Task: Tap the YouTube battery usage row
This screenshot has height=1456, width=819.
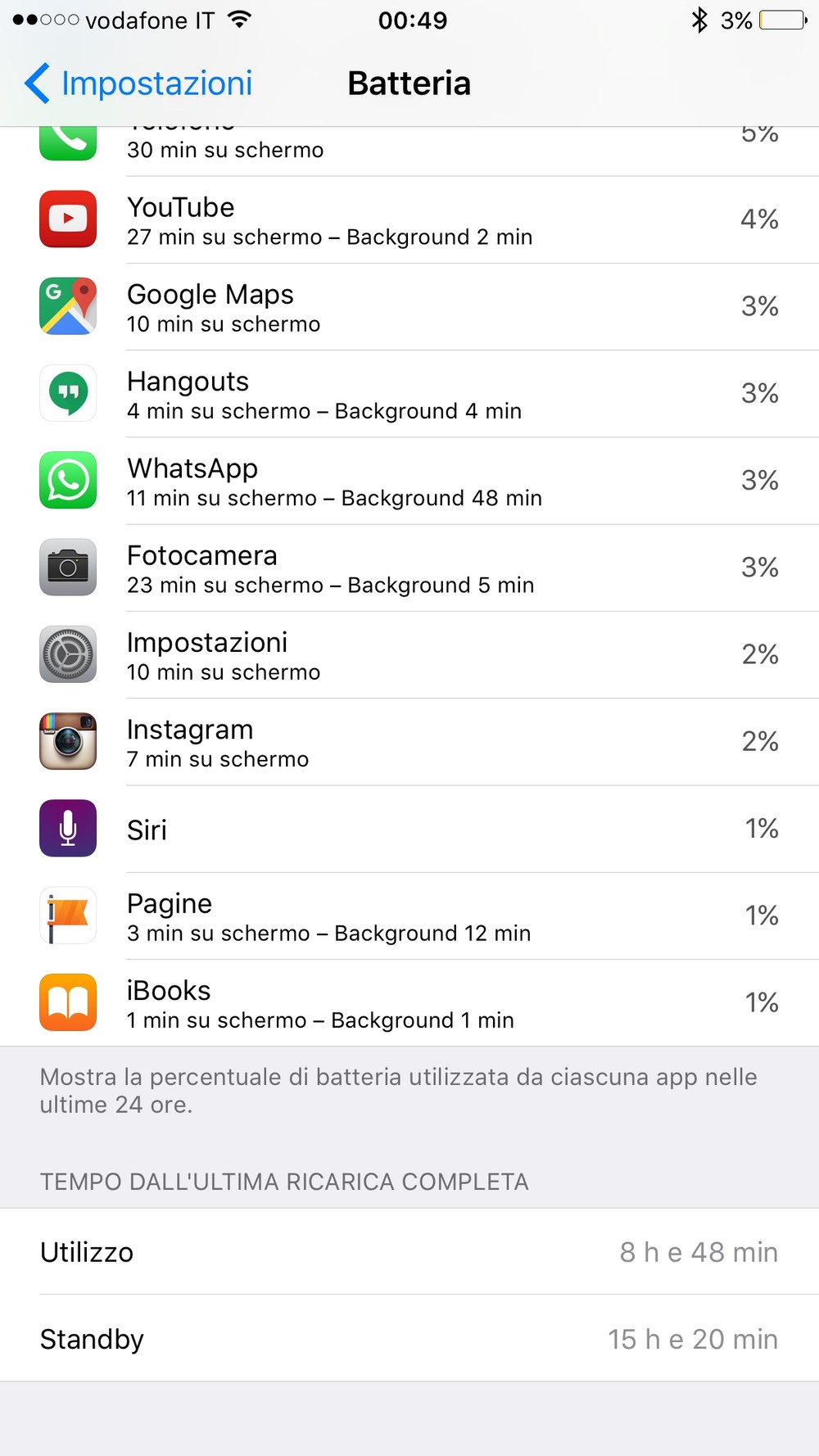Action: click(x=409, y=219)
